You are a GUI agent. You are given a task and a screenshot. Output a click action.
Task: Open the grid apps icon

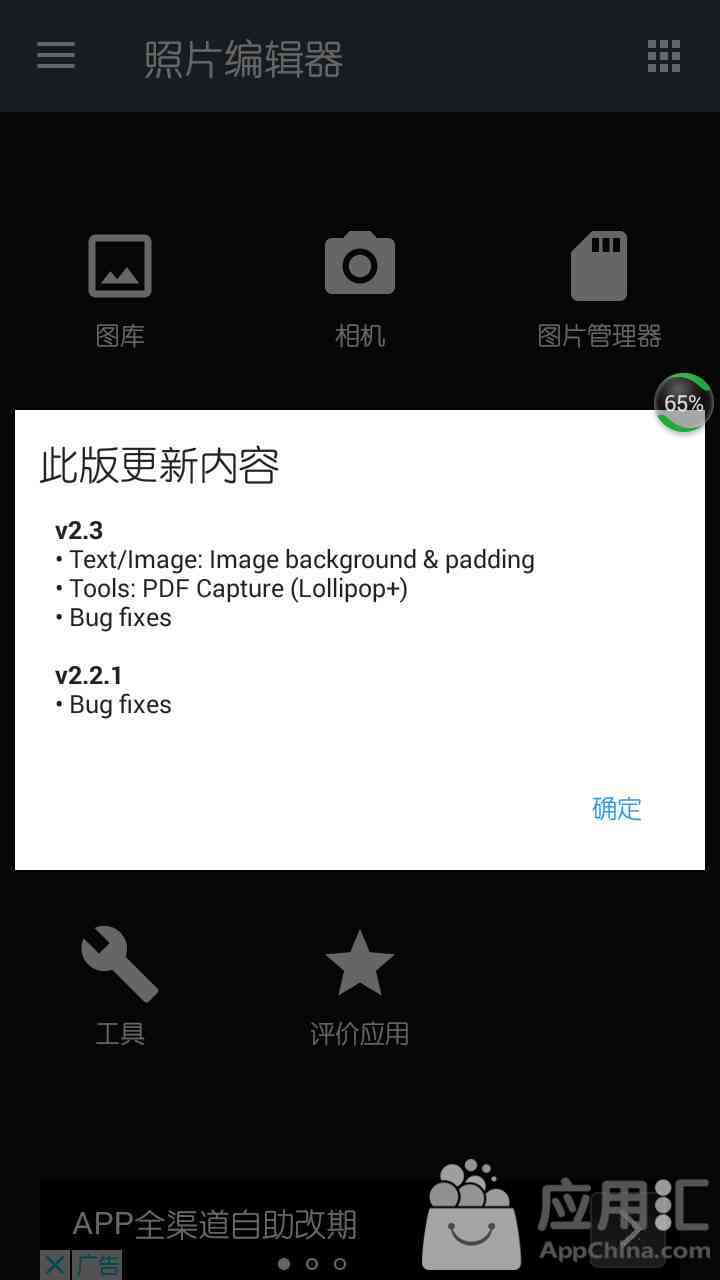click(x=664, y=56)
